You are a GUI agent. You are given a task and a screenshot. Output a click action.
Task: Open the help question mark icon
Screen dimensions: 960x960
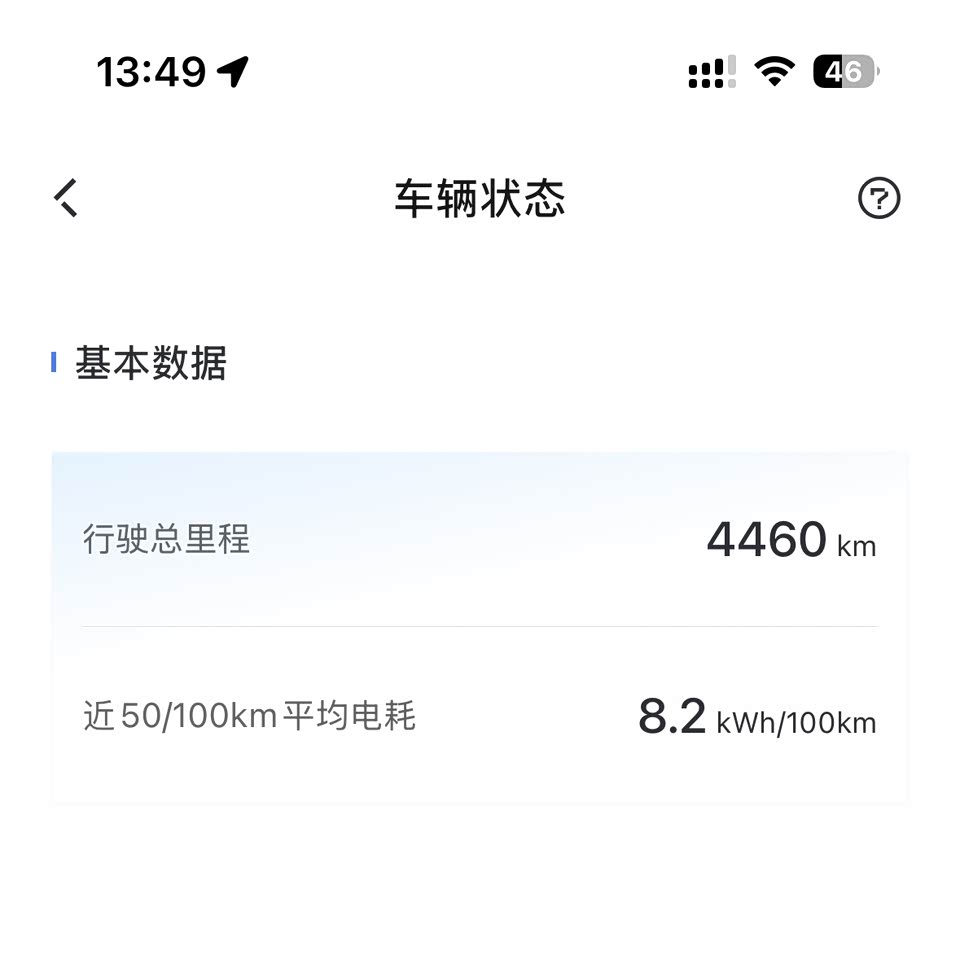point(879,198)
